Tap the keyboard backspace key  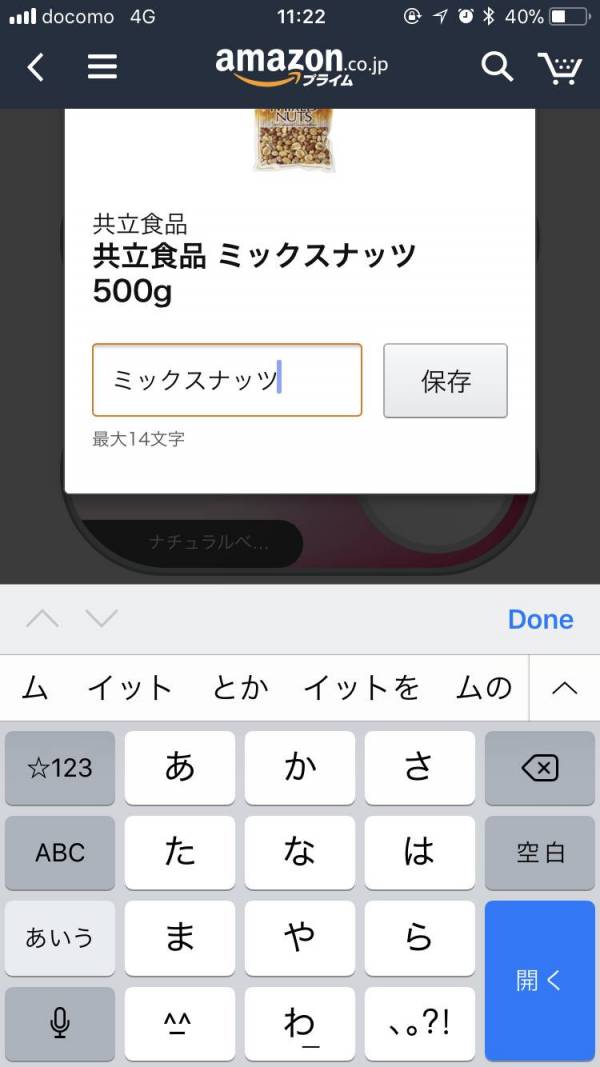click(x=540, y=768)
